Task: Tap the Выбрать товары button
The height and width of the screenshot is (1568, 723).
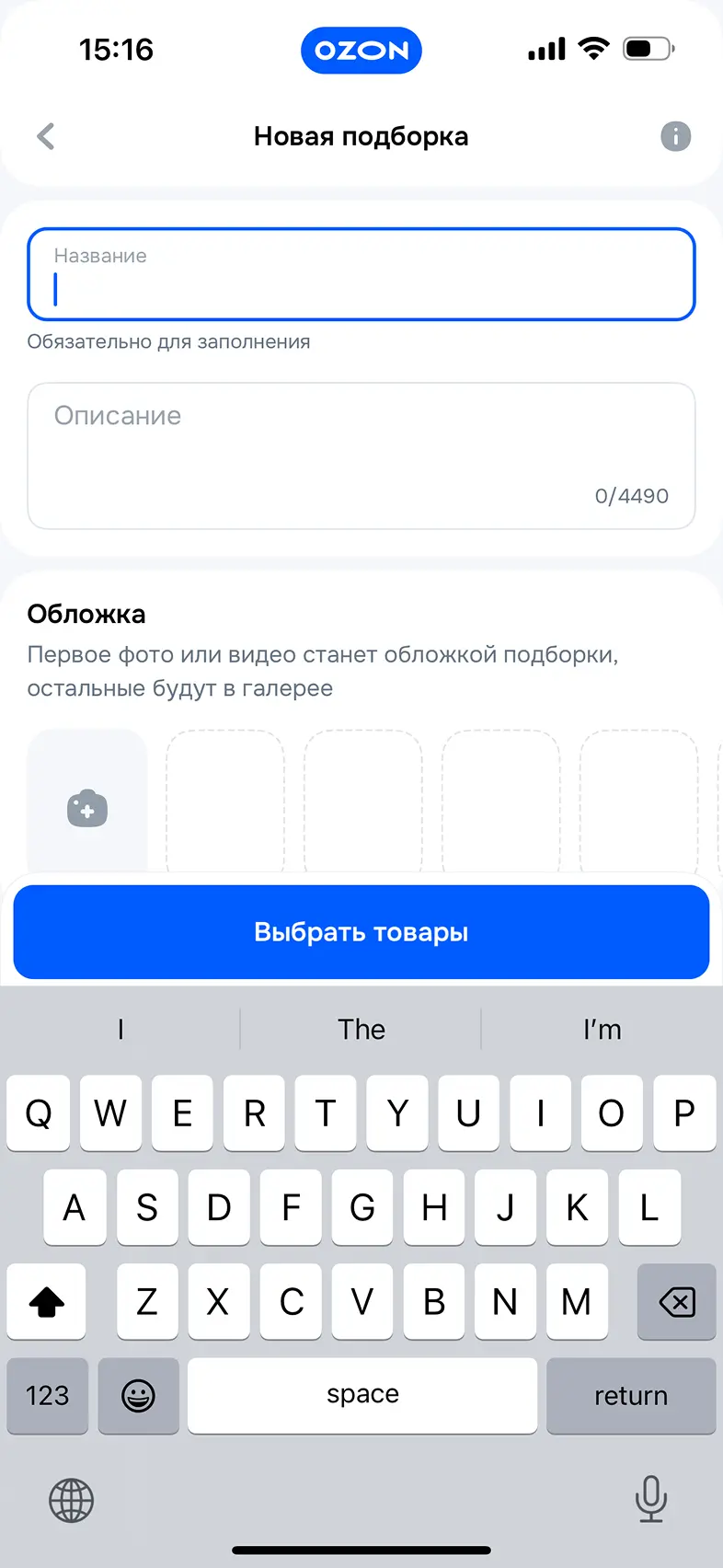Action: [x=361, y=931]
